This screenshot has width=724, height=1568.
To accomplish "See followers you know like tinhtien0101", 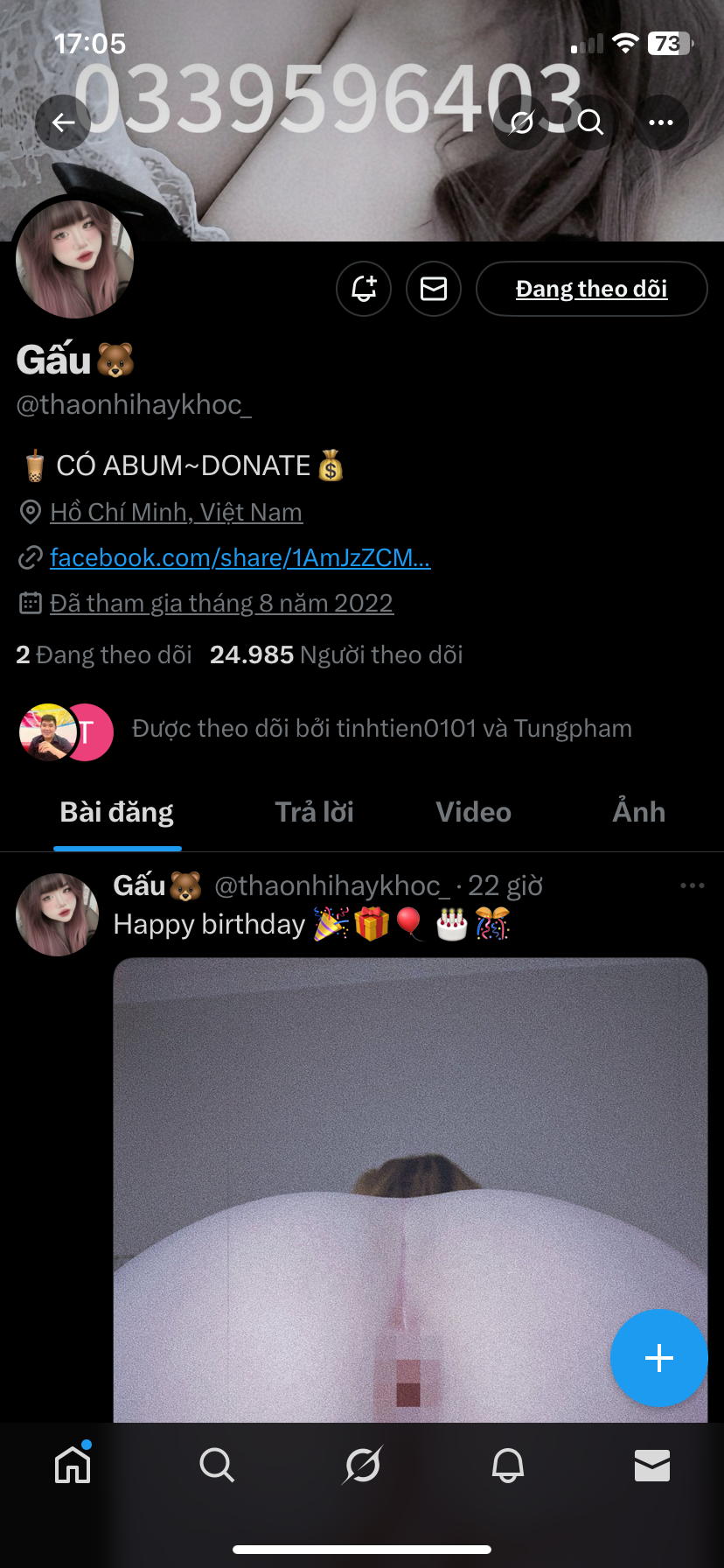I will click(x=381, y=729).
